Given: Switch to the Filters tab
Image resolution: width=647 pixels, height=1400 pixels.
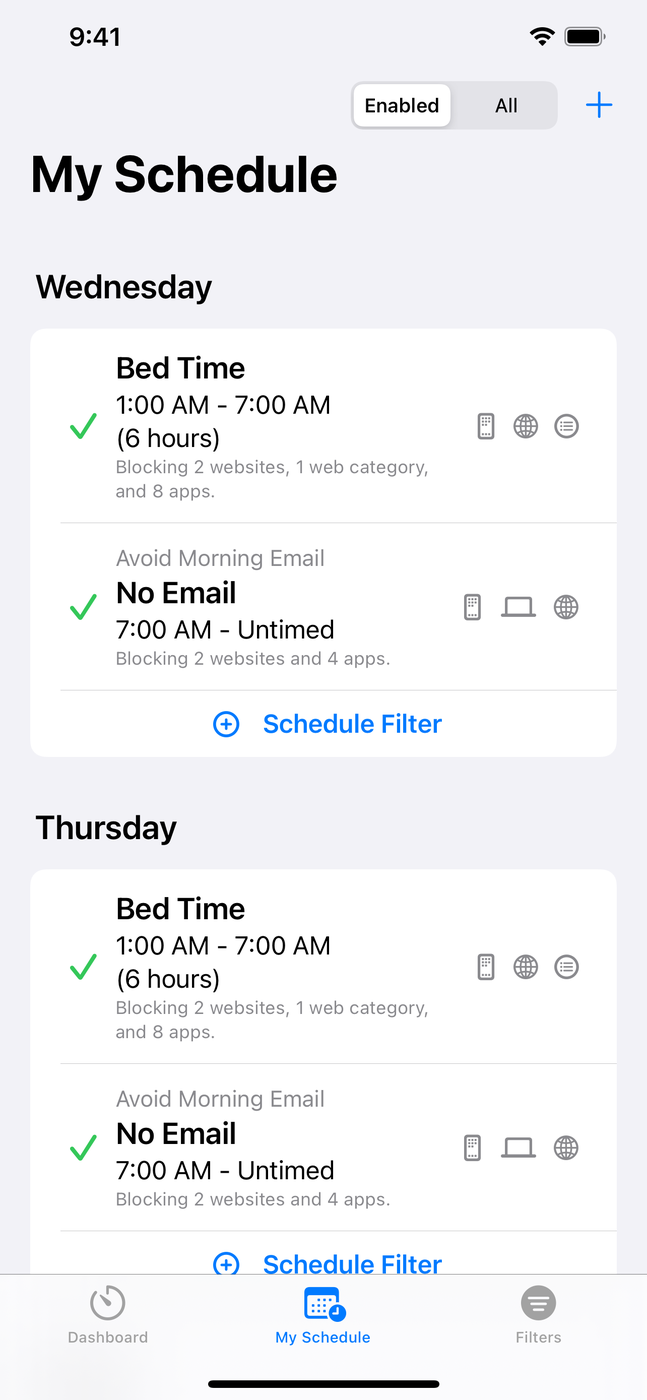Looking at the screenshot, I should pyautogui.click(x=538, y=1316).
